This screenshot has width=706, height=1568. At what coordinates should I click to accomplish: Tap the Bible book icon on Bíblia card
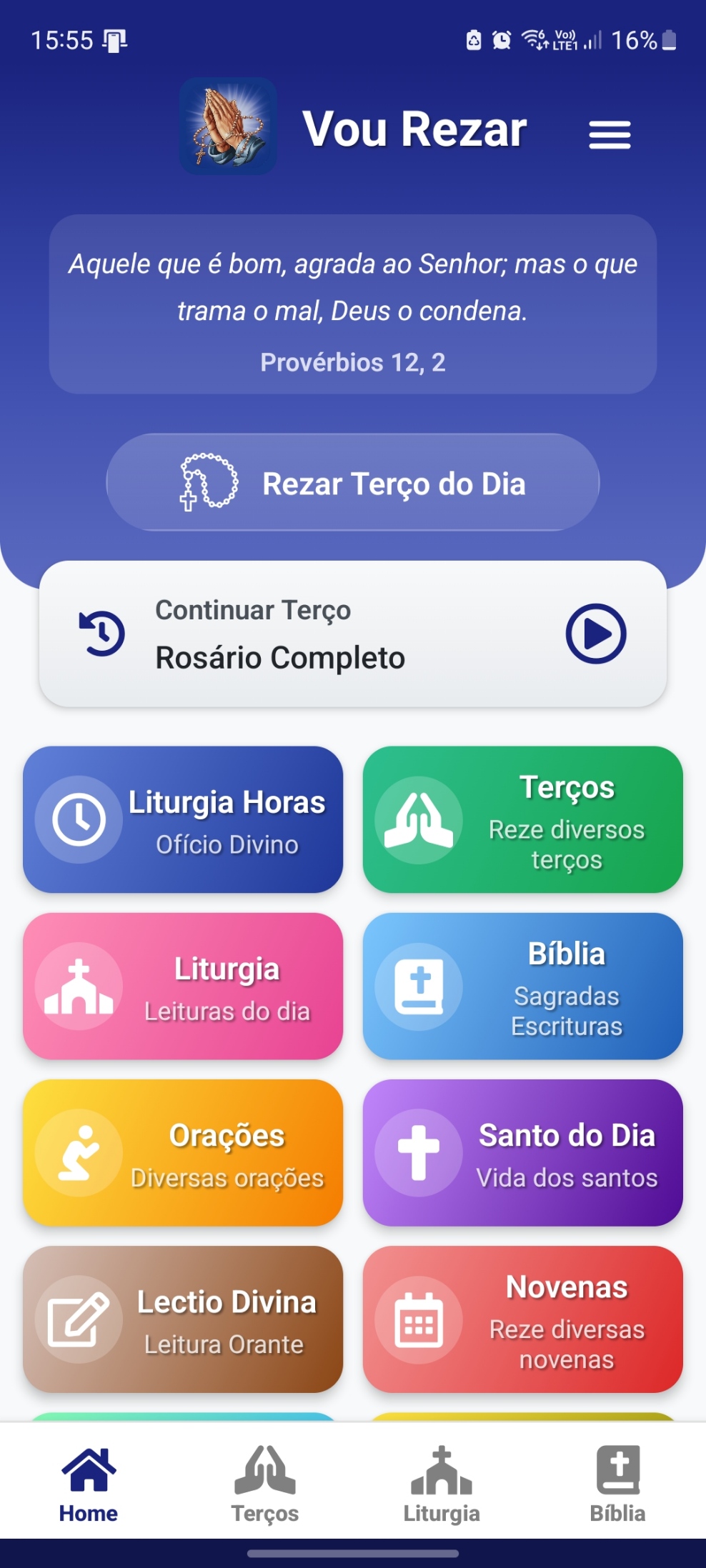(x=419, y=986)
